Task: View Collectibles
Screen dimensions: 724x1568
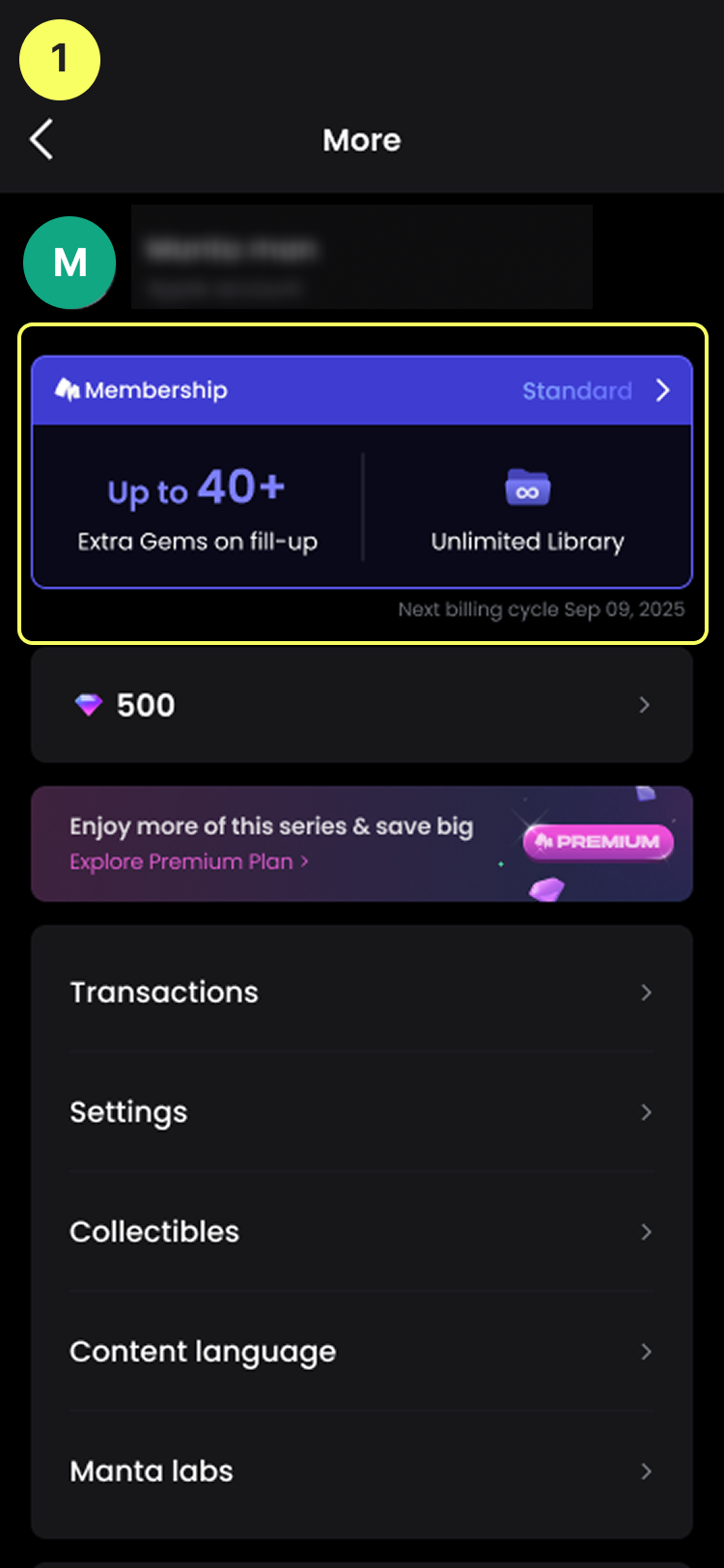Action: tap(362, 1232)
